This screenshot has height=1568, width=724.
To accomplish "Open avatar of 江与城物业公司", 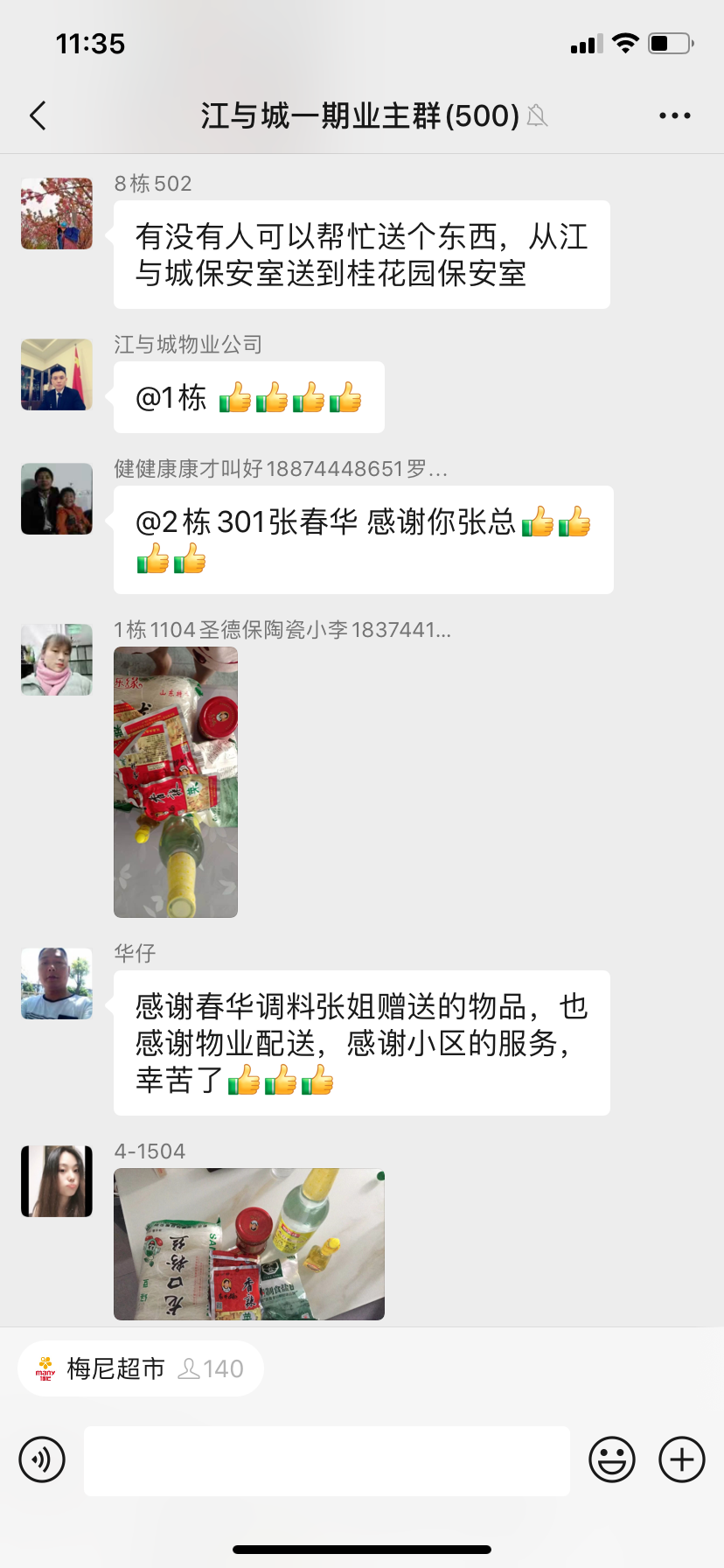I will [57, 374].
